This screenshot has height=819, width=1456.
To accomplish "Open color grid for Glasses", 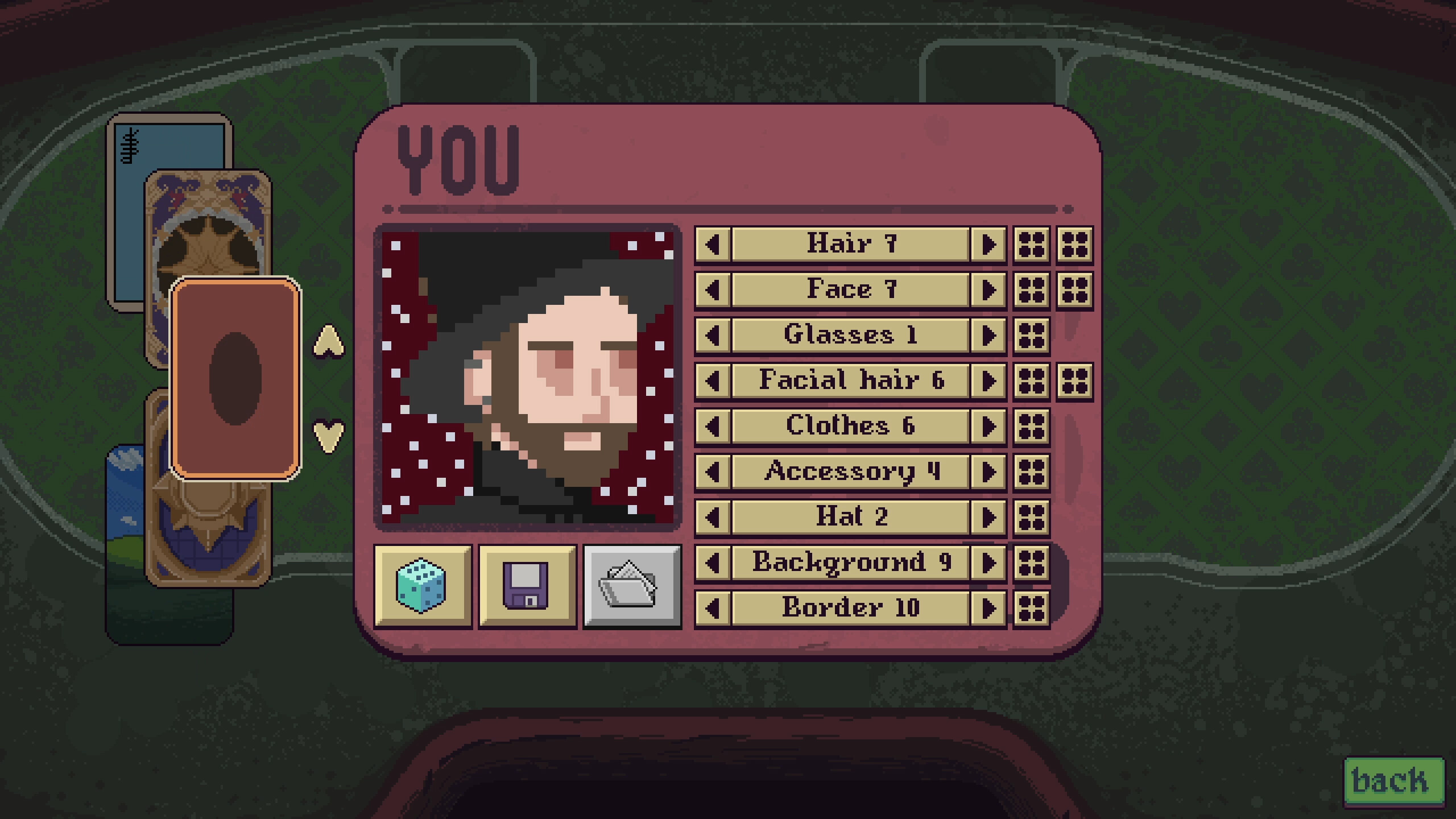I will 1031,336.
